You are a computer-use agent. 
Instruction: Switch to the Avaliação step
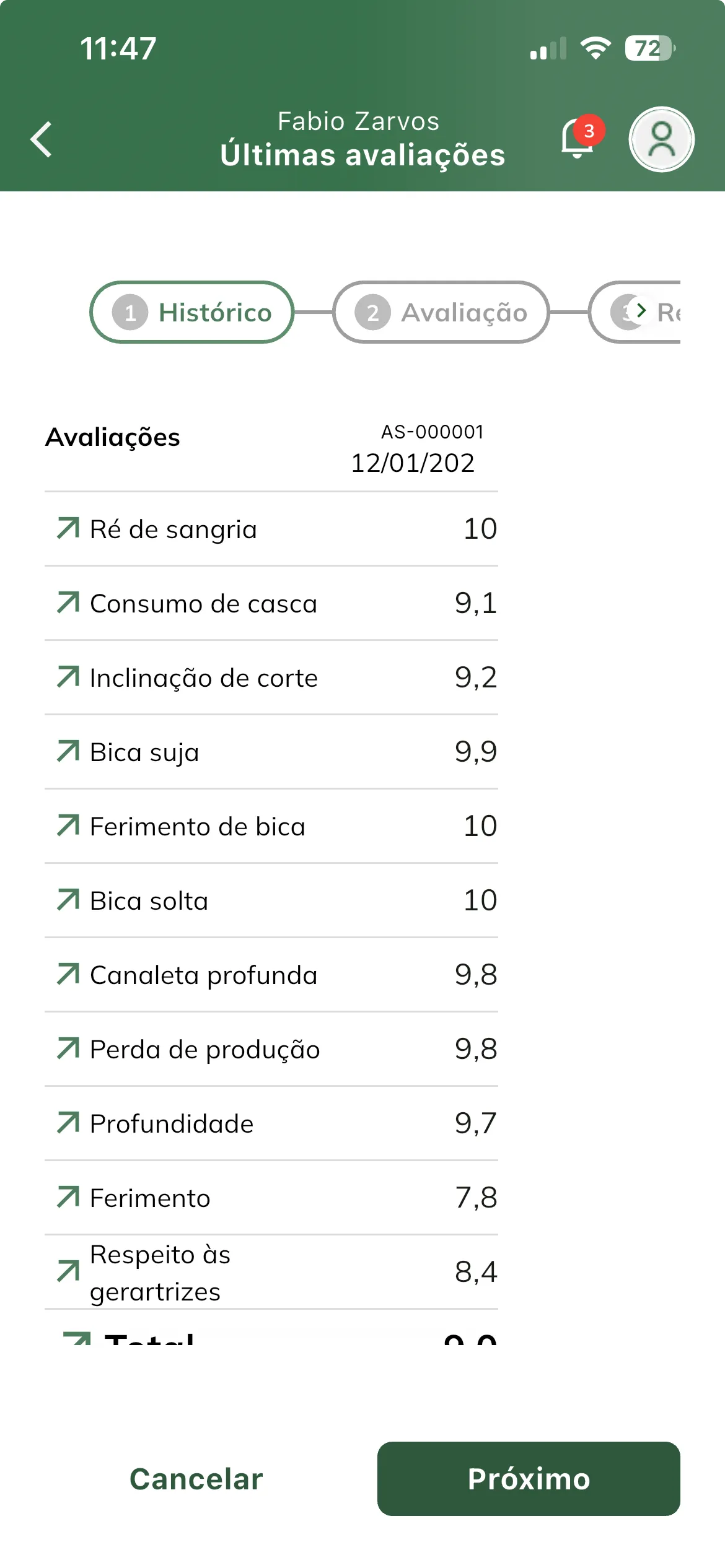click(x=442, y=313)
